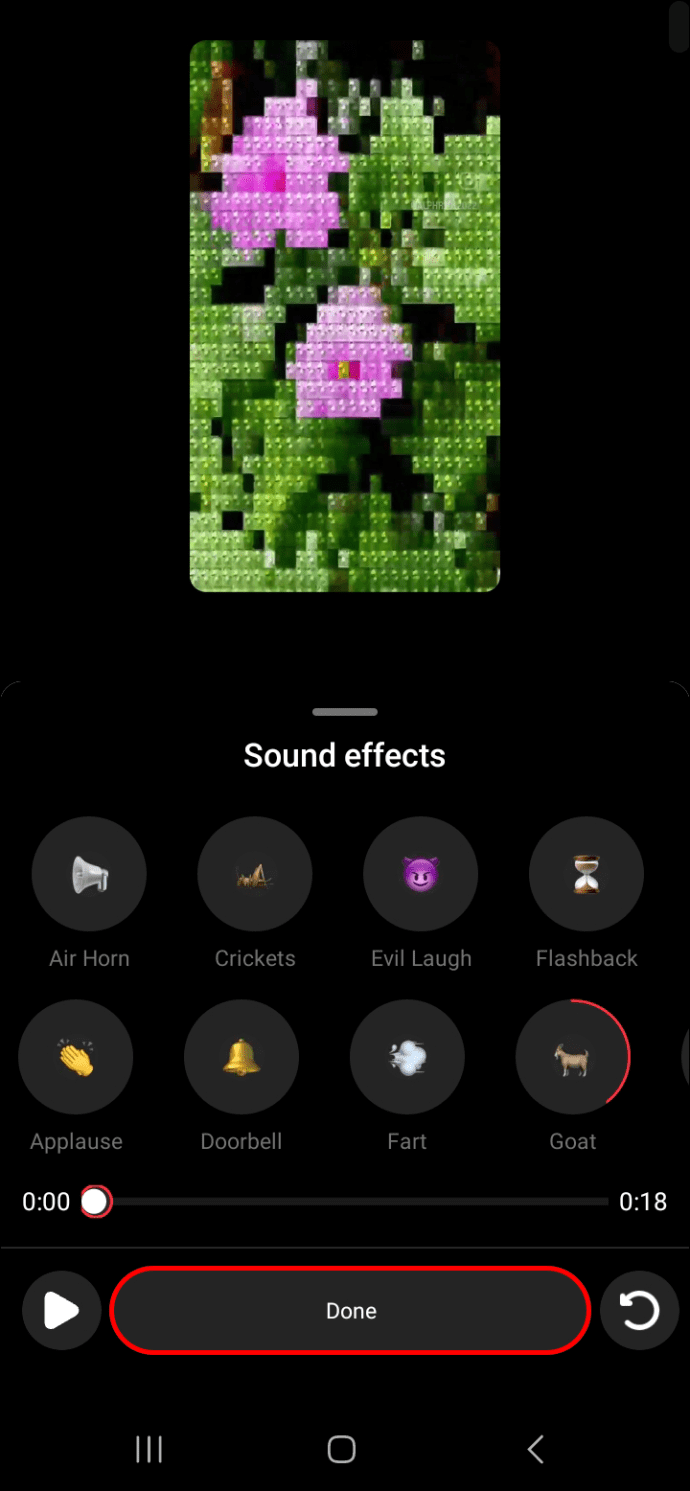Add the Applause sound effect
The width and height of the screenshot is (690, 1491).
pos(76,1058)
